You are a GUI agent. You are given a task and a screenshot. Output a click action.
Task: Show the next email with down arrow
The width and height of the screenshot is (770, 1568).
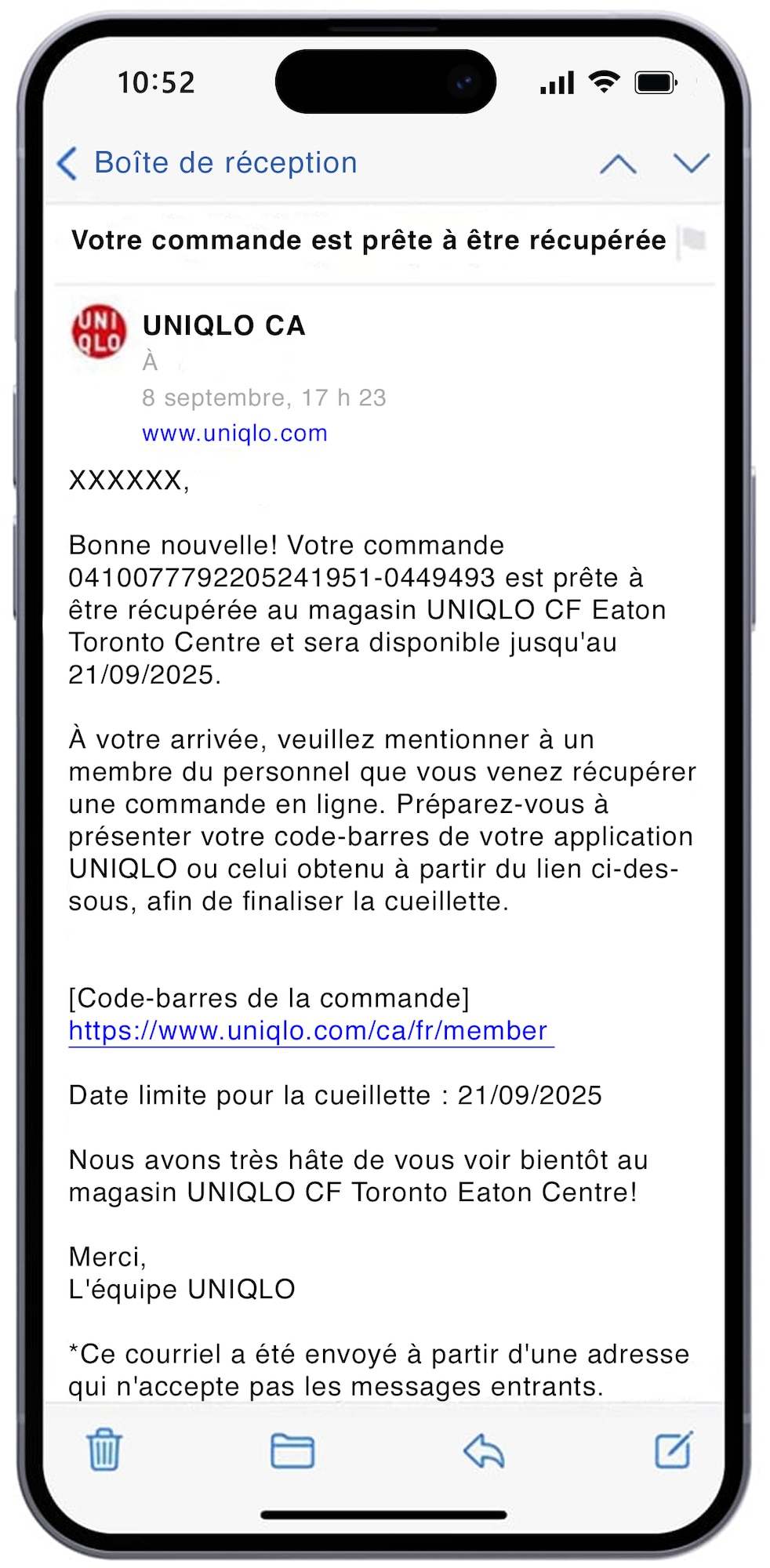pyautogui.click(x=691, y=163)
